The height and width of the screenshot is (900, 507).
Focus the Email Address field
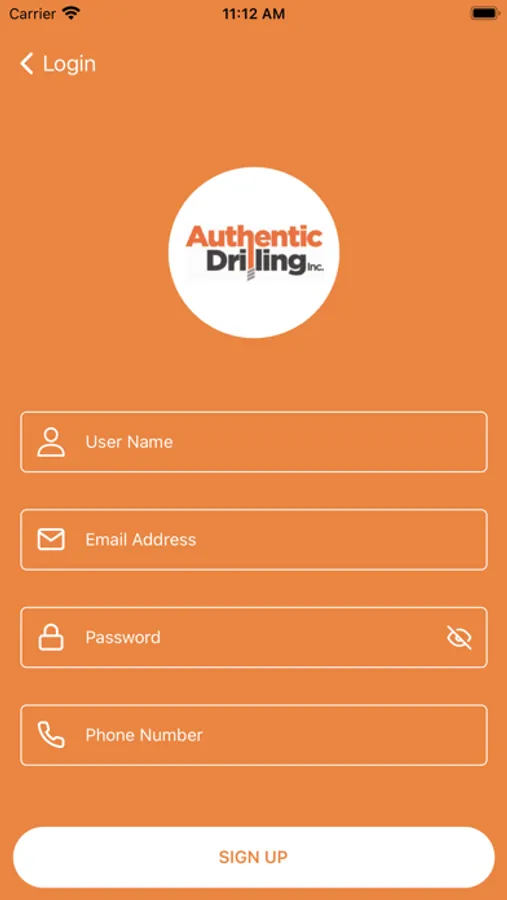pos(254,540)
